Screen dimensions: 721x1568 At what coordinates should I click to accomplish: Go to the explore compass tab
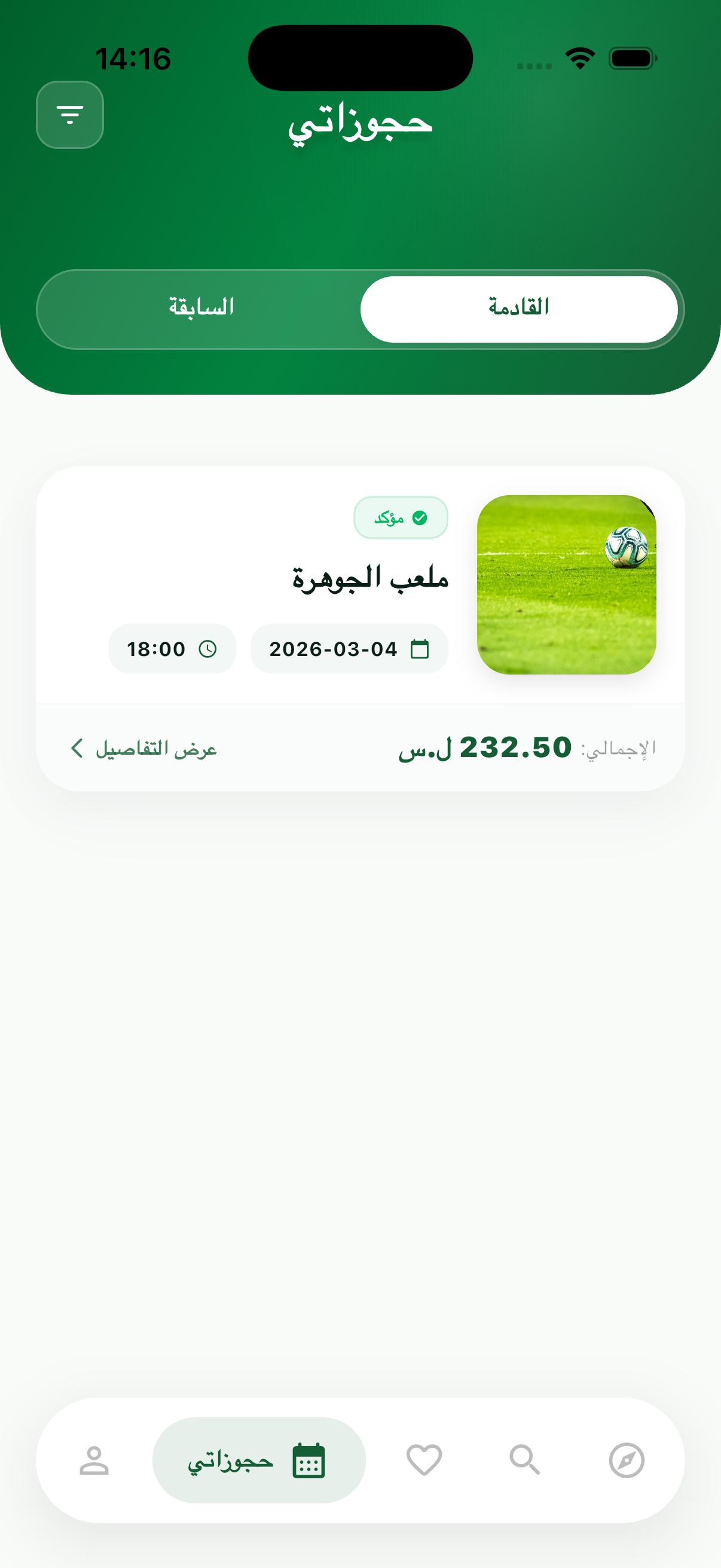click(x=626, y=1460)
